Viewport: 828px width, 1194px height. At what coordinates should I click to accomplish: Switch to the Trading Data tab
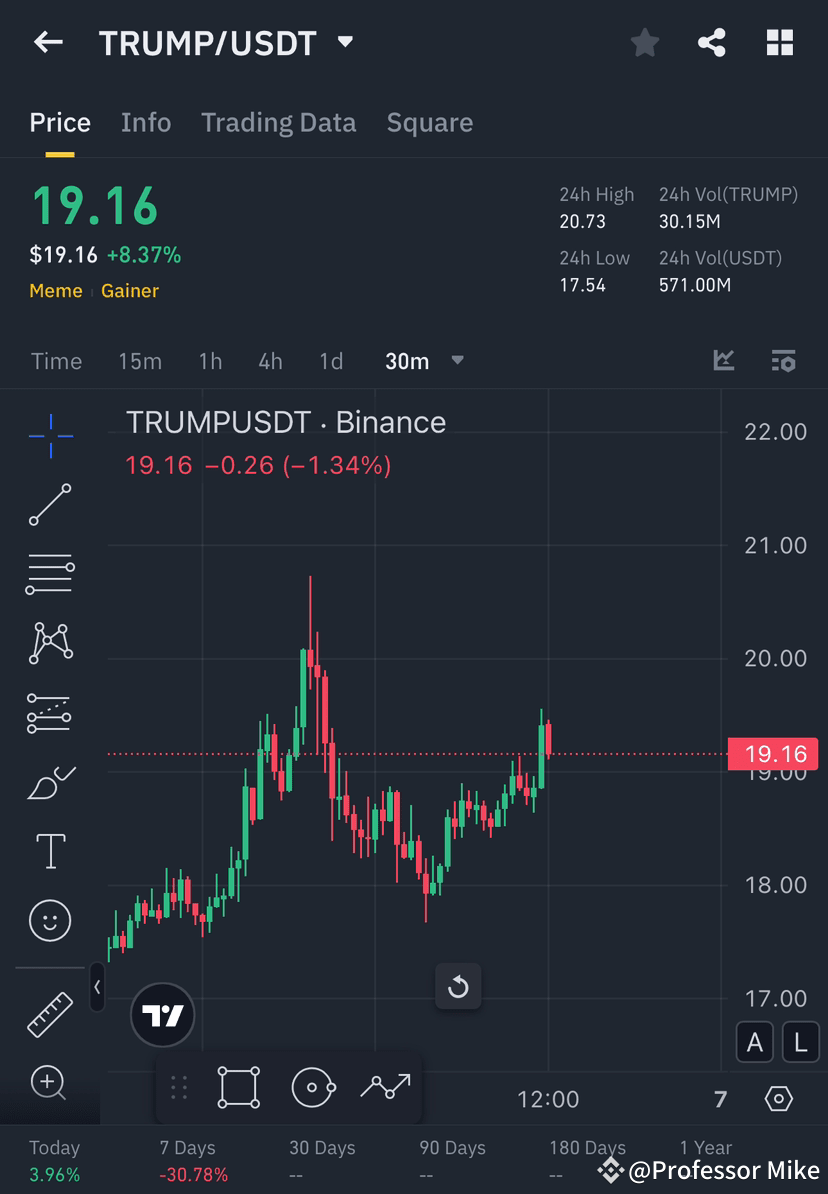point(278,122)
